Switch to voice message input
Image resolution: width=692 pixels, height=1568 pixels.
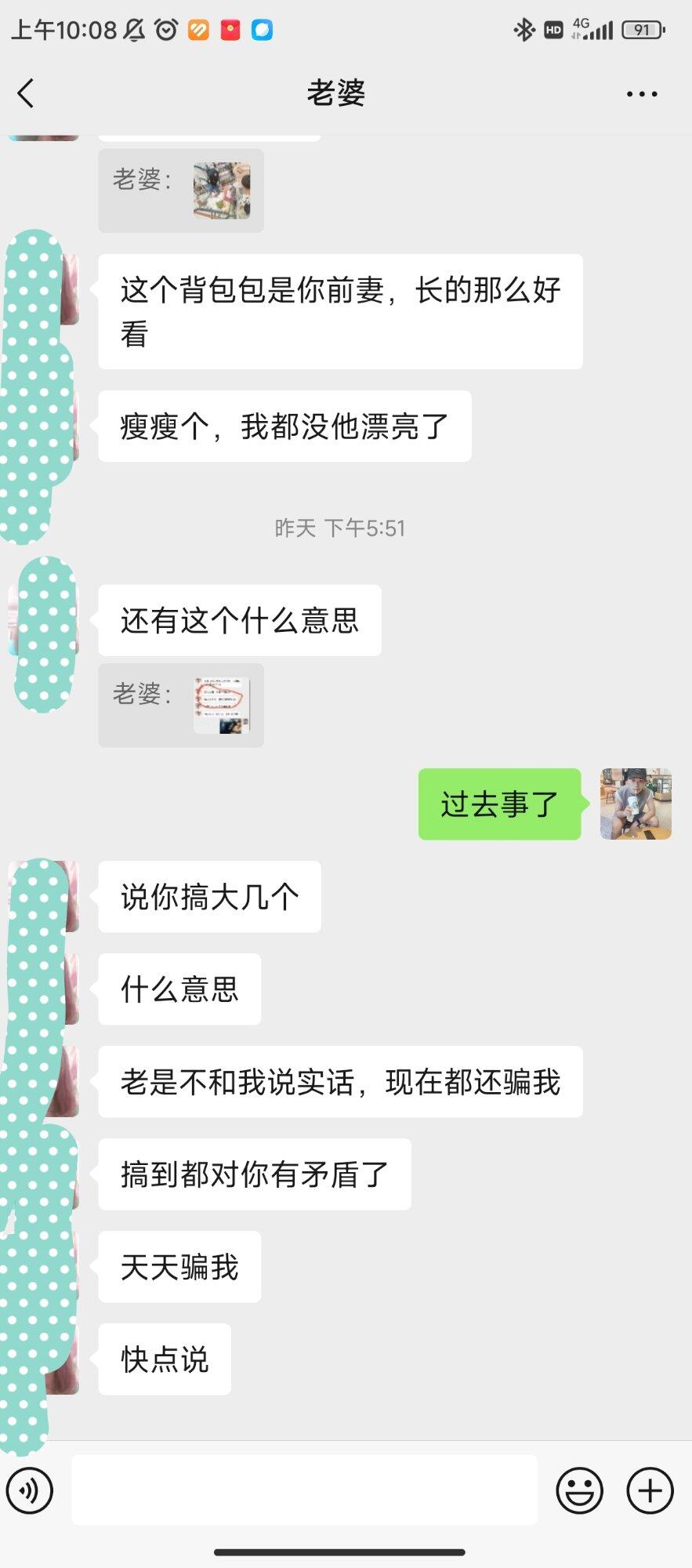coord(30,1490)
